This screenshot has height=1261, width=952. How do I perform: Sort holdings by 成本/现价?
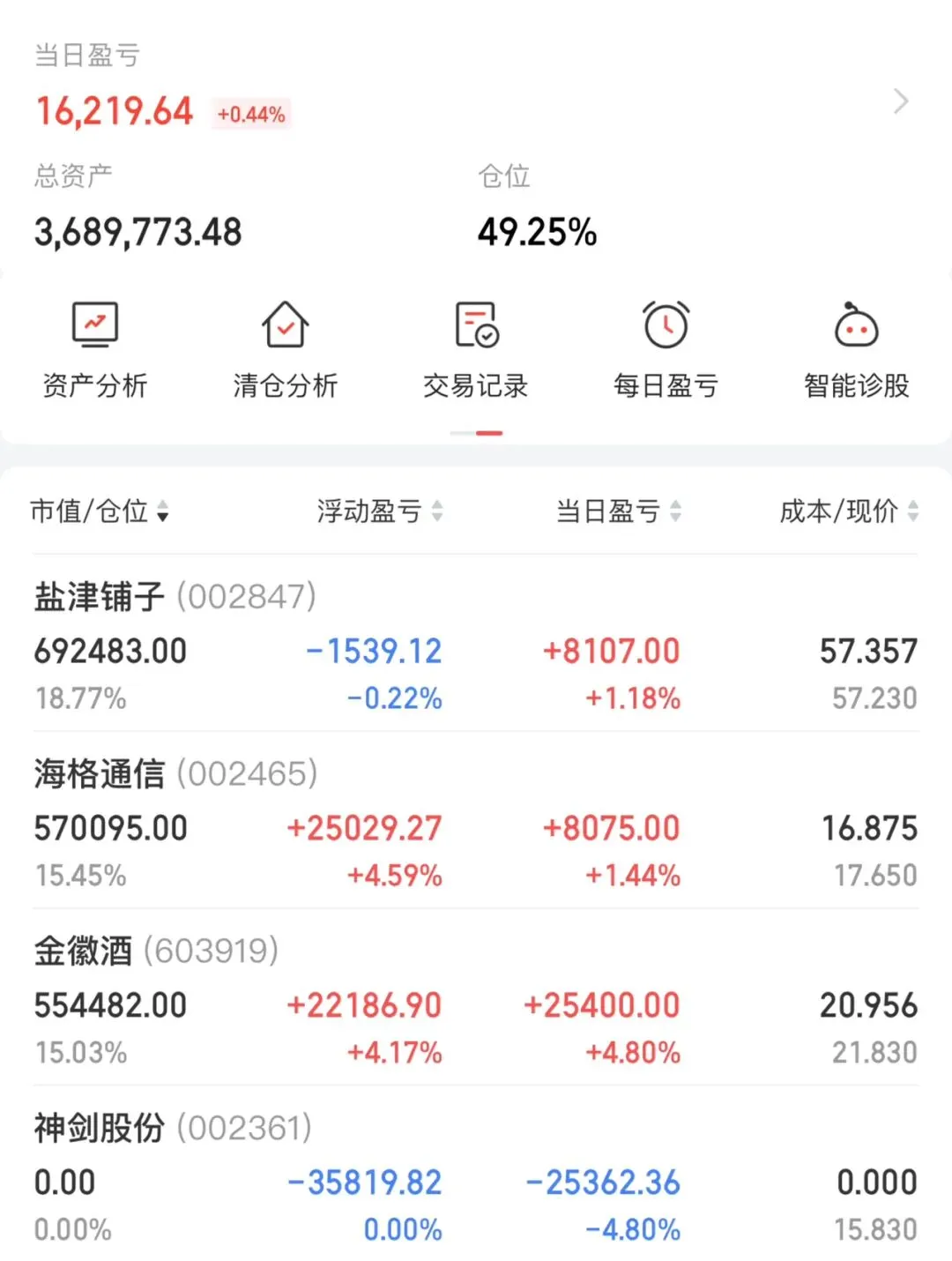click(849, 511)
